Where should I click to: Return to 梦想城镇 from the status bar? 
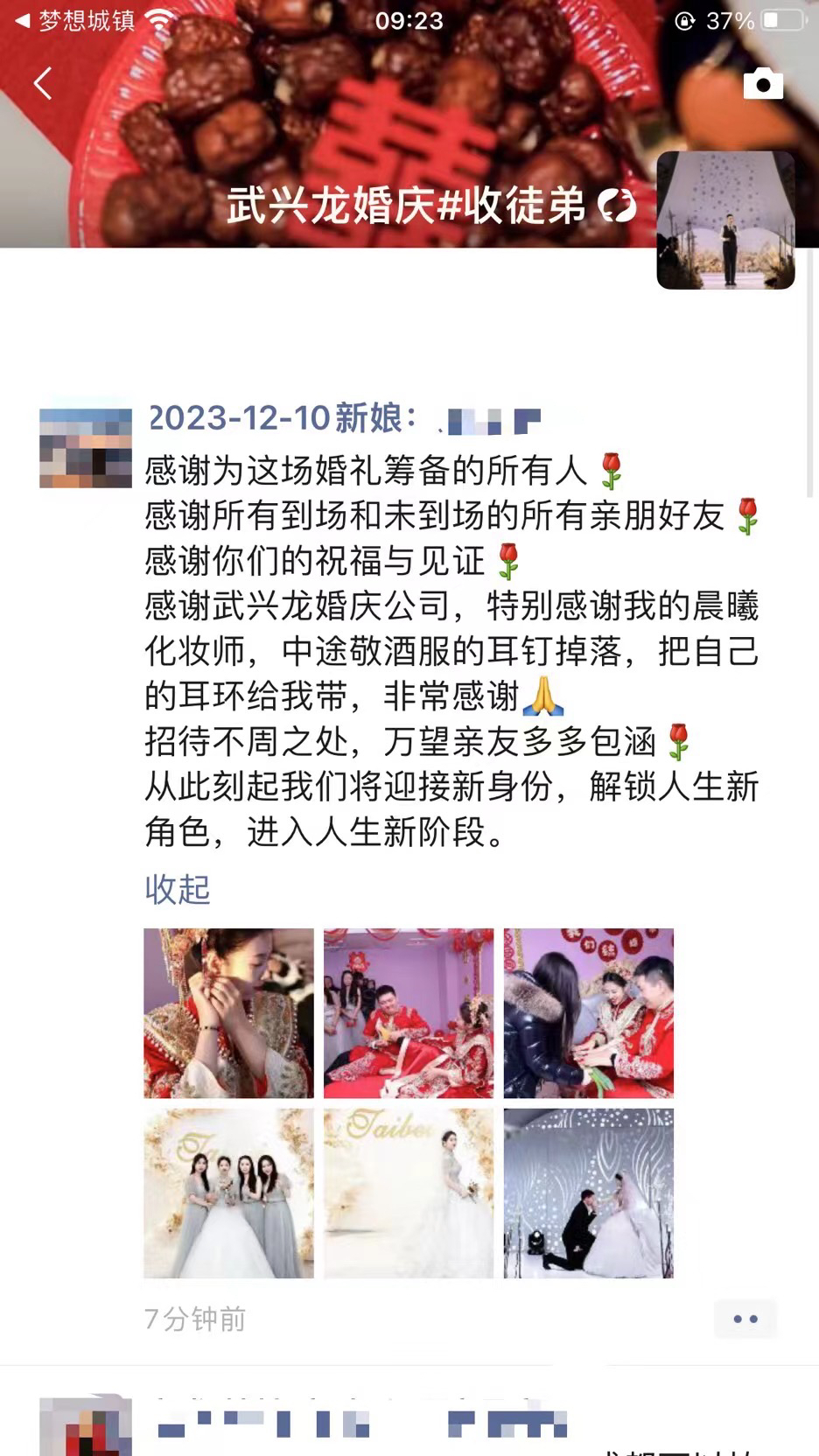[x=75, y=20]
